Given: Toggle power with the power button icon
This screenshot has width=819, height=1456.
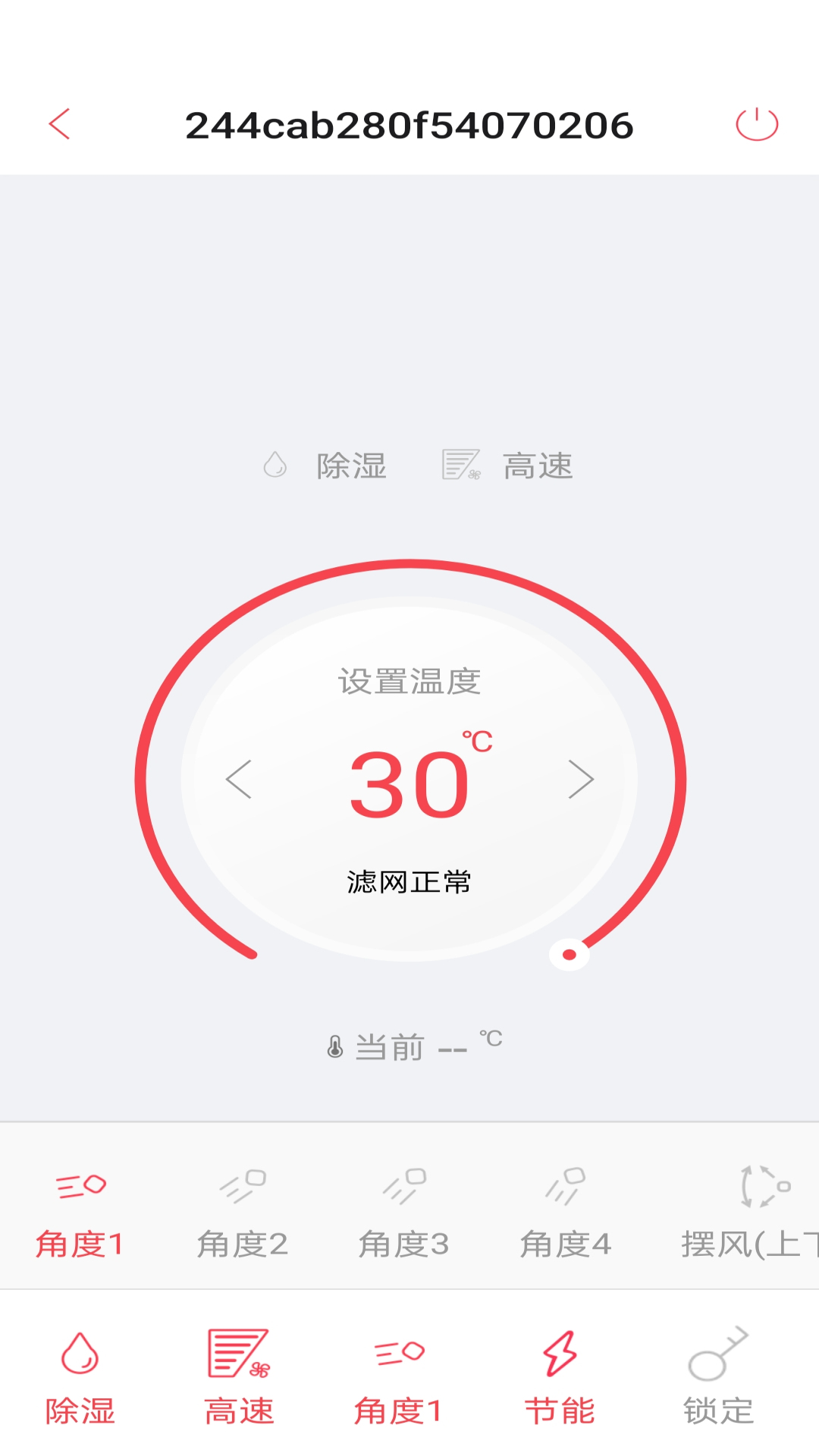Looking at the screenshot, I should (x=757, y=124).
